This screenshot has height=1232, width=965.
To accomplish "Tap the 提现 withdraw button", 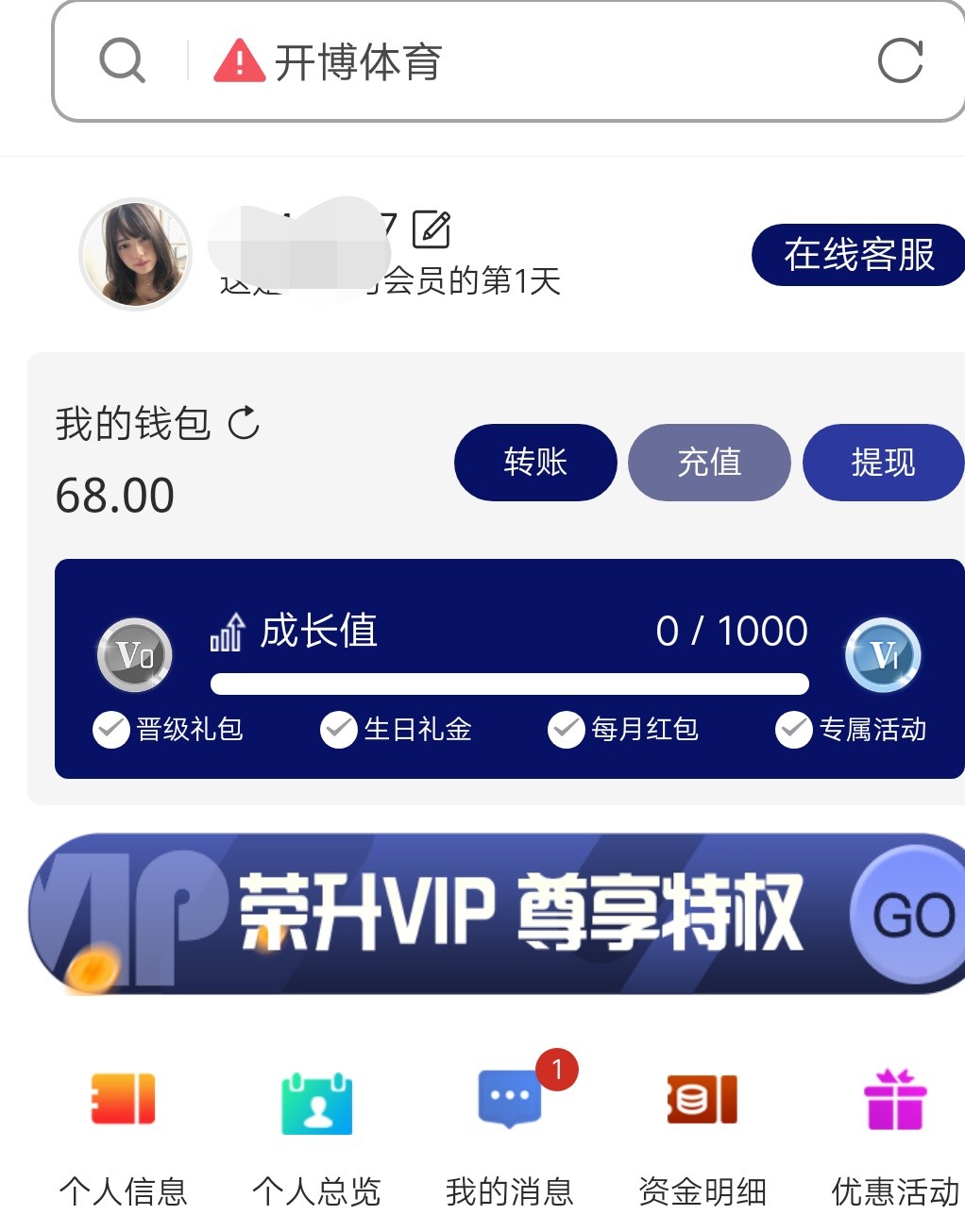I will (x=882, y=463).
